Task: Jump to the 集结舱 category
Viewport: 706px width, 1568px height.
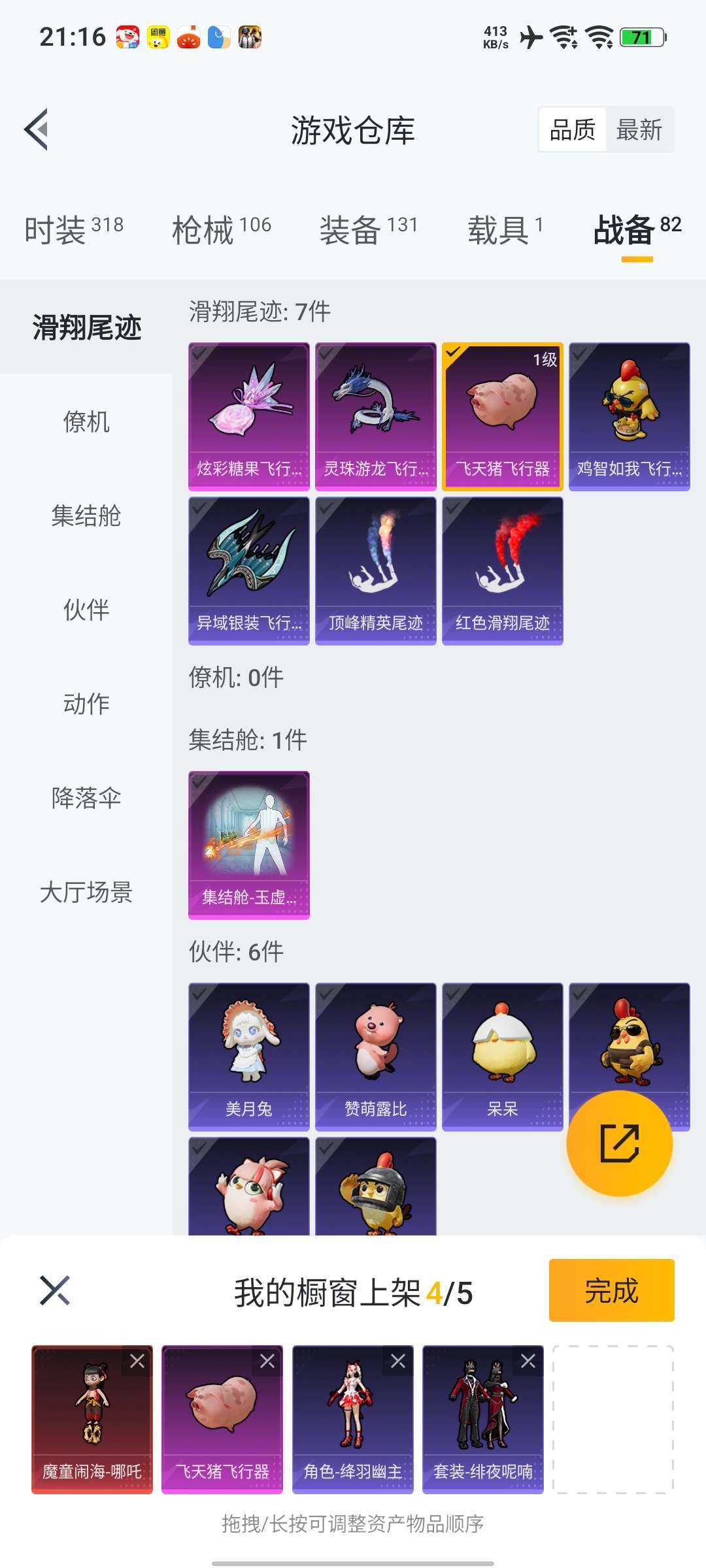Action: click(x=86, y=515)
